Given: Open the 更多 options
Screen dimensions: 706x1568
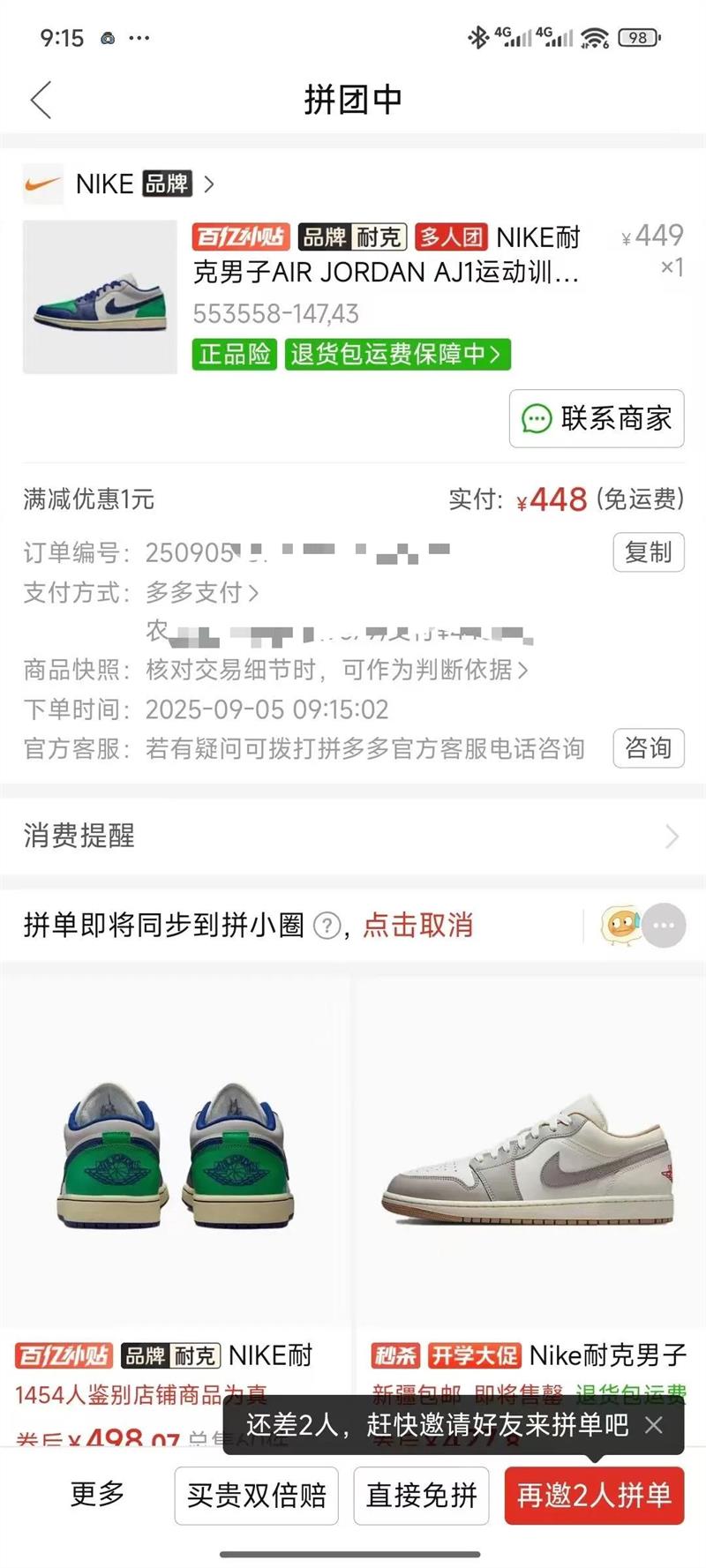Looking at the screenshot, I should (x=97, y=1494).
